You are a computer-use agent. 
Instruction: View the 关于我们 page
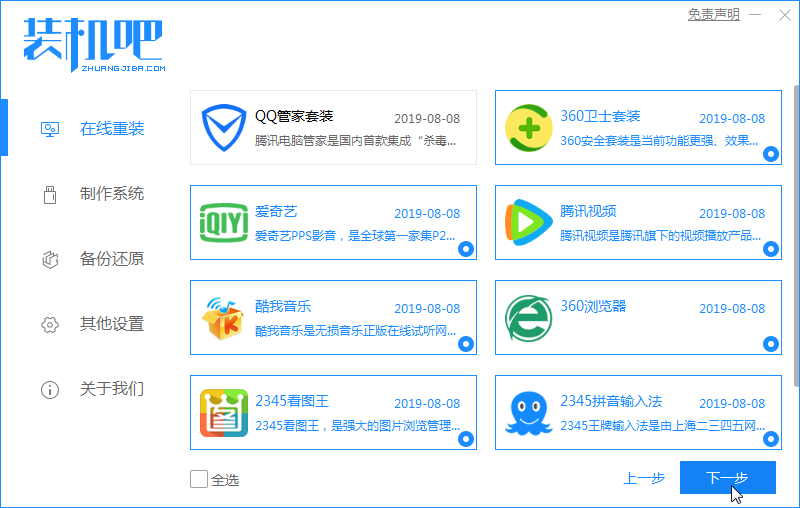111,389
